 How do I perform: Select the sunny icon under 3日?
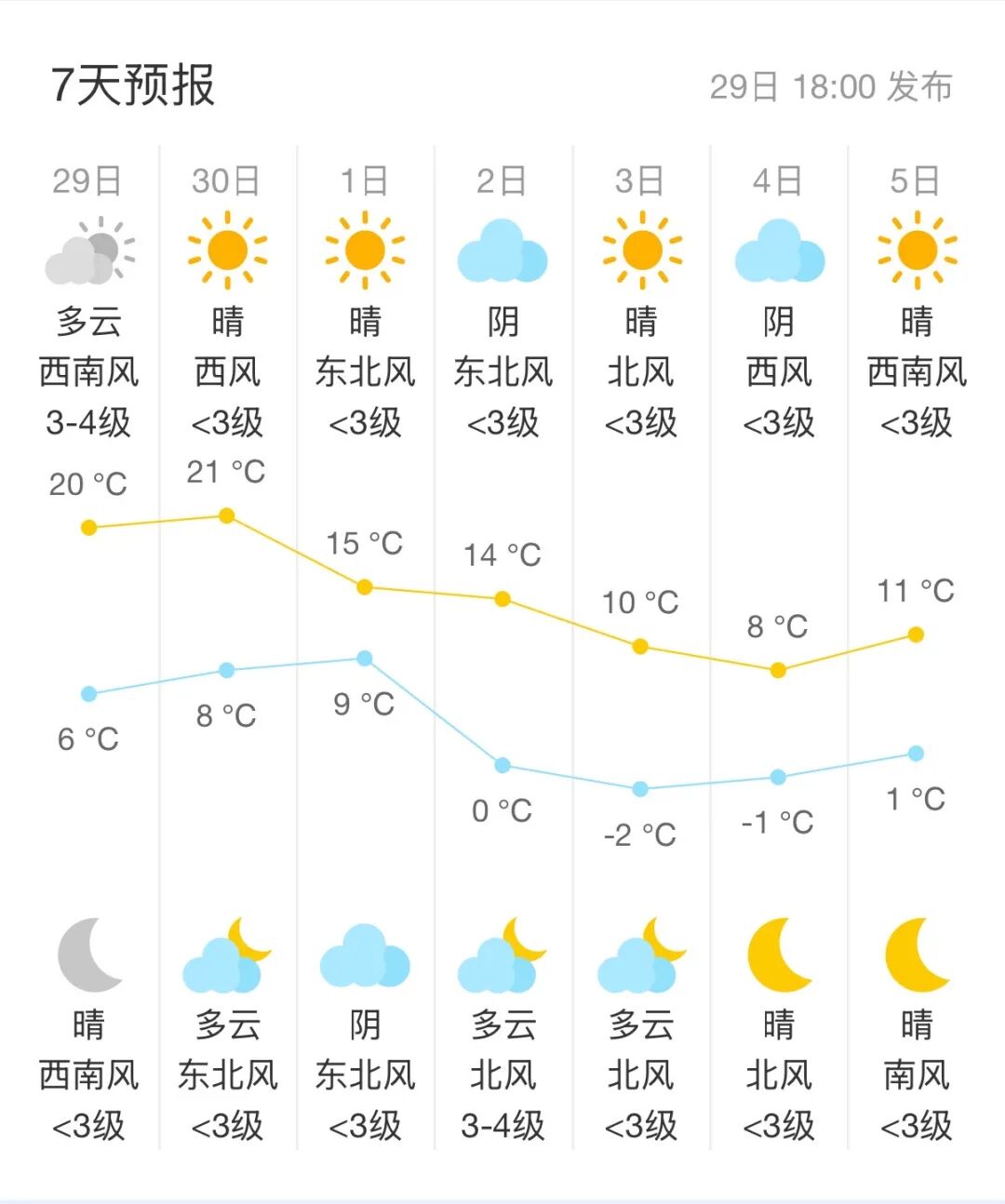click(641, 249)
